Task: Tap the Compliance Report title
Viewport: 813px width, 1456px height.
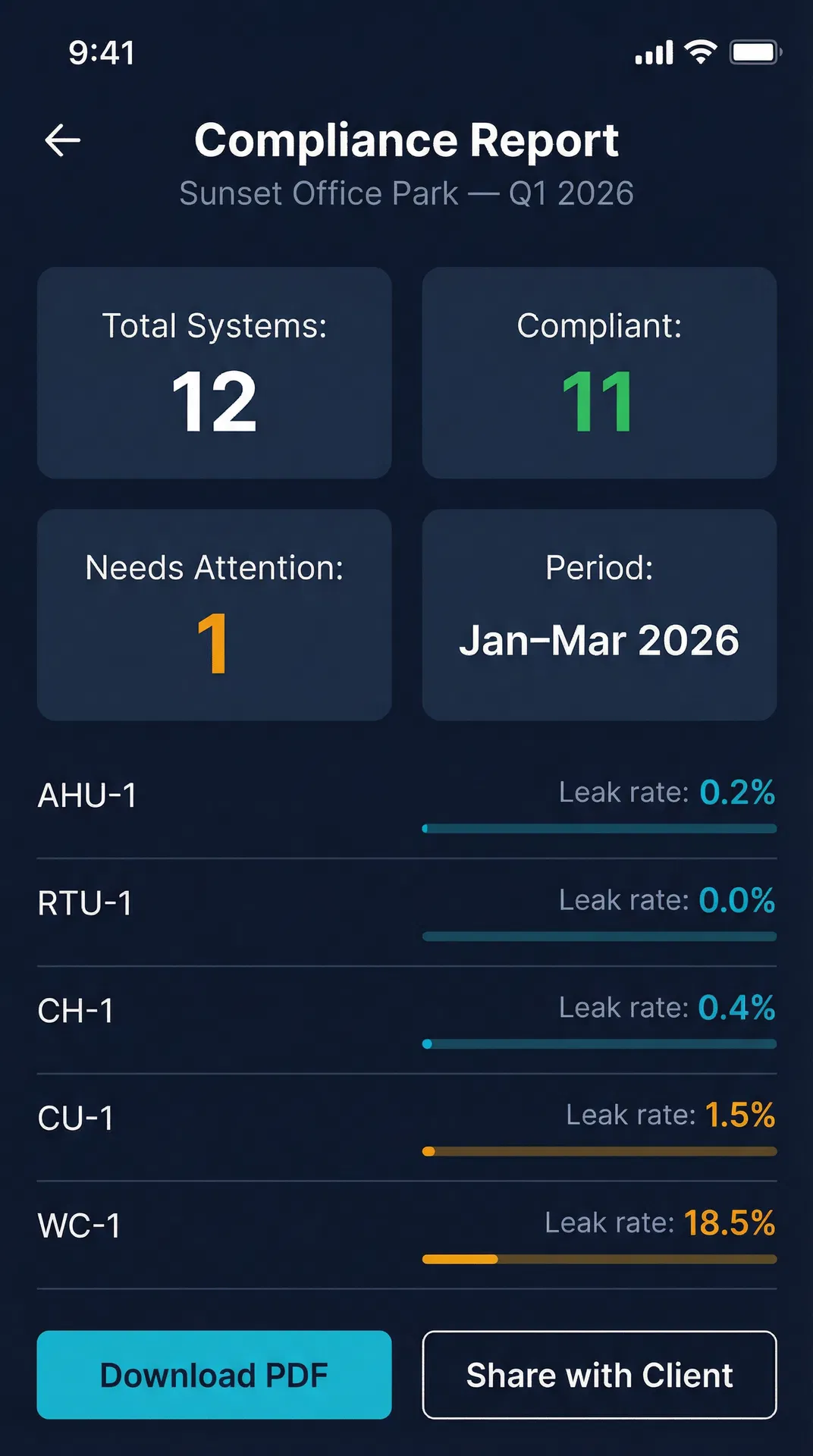Action: click(406, 140)
